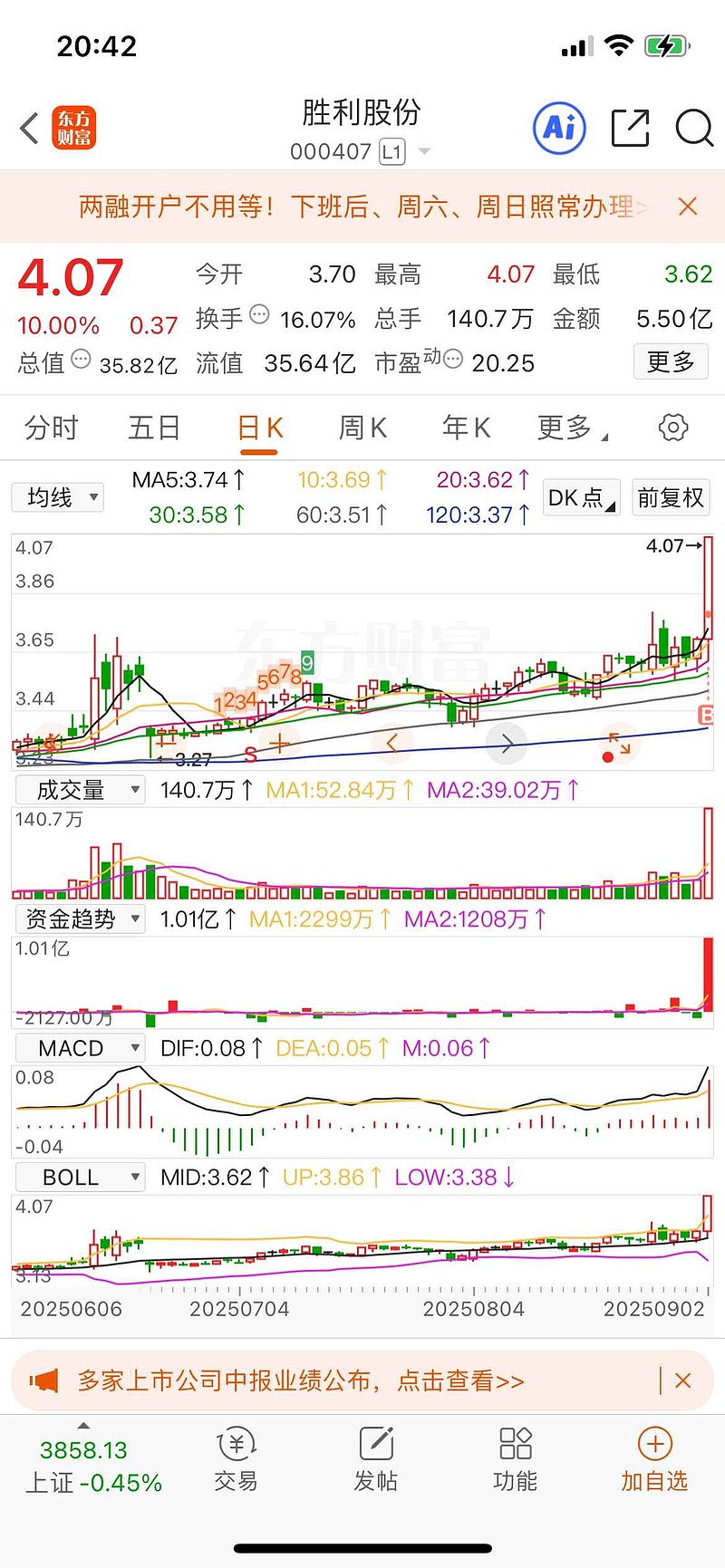Switch to the 五日 chart tab

(x=154, y=428)
